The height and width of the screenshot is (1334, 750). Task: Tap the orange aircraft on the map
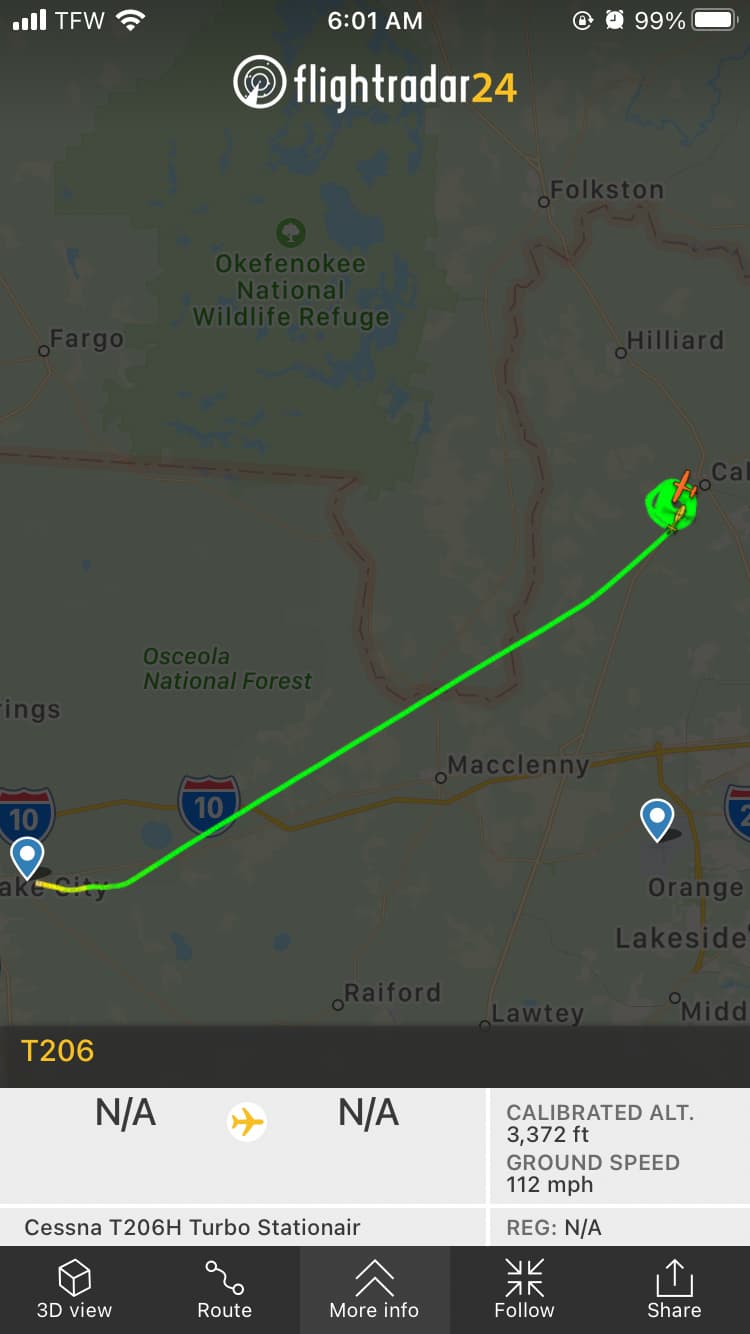click(x=683, y=485)
